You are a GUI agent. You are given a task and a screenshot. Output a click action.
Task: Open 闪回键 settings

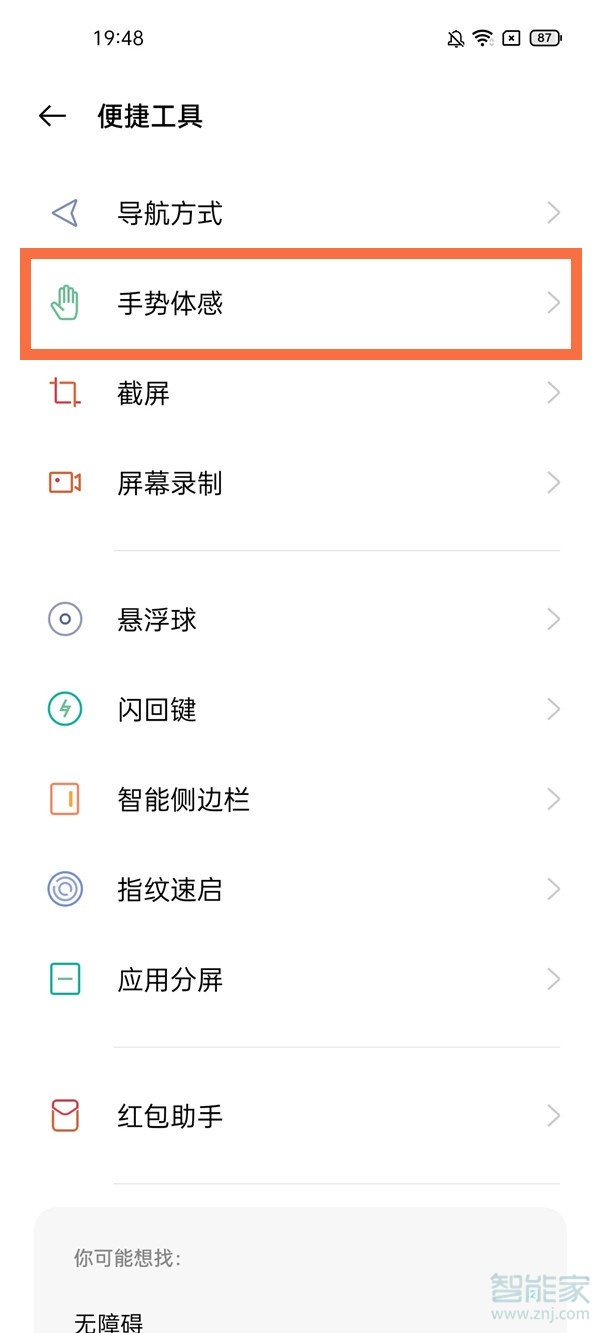[300, 710]
